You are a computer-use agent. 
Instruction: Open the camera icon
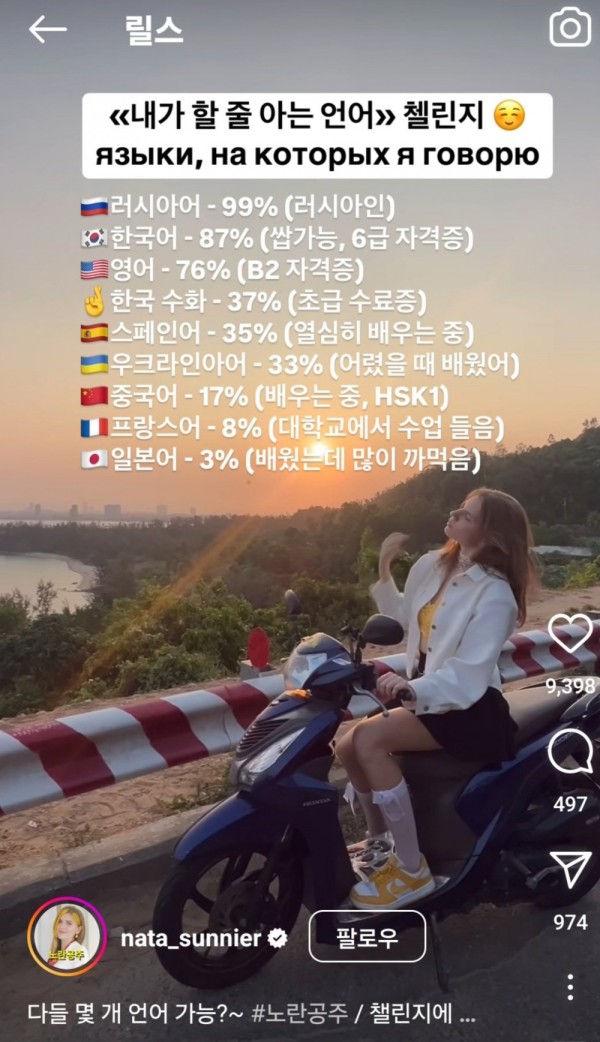click(570, 28)
